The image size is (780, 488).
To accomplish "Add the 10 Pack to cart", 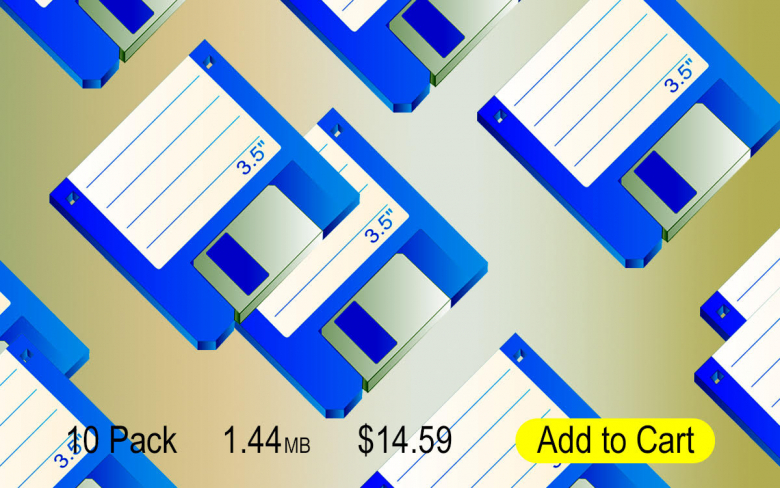I will coord(615,440).
